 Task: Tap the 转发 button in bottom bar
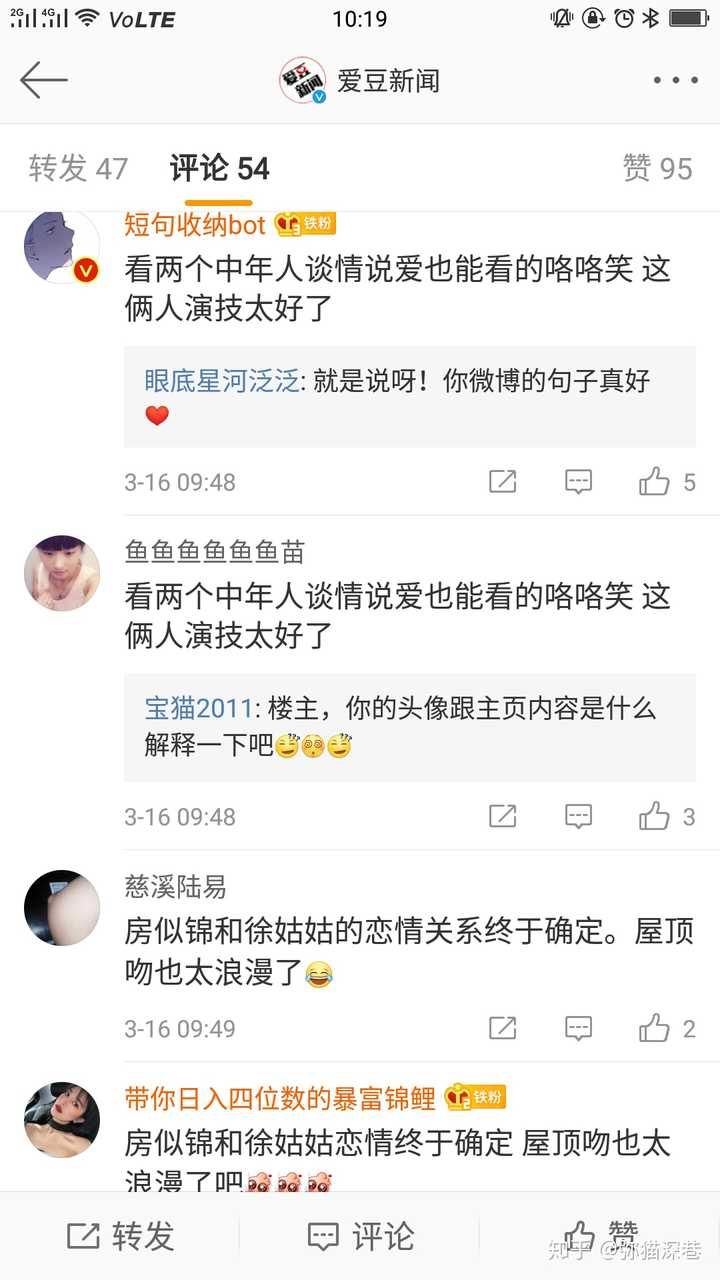coord(120,1236)
